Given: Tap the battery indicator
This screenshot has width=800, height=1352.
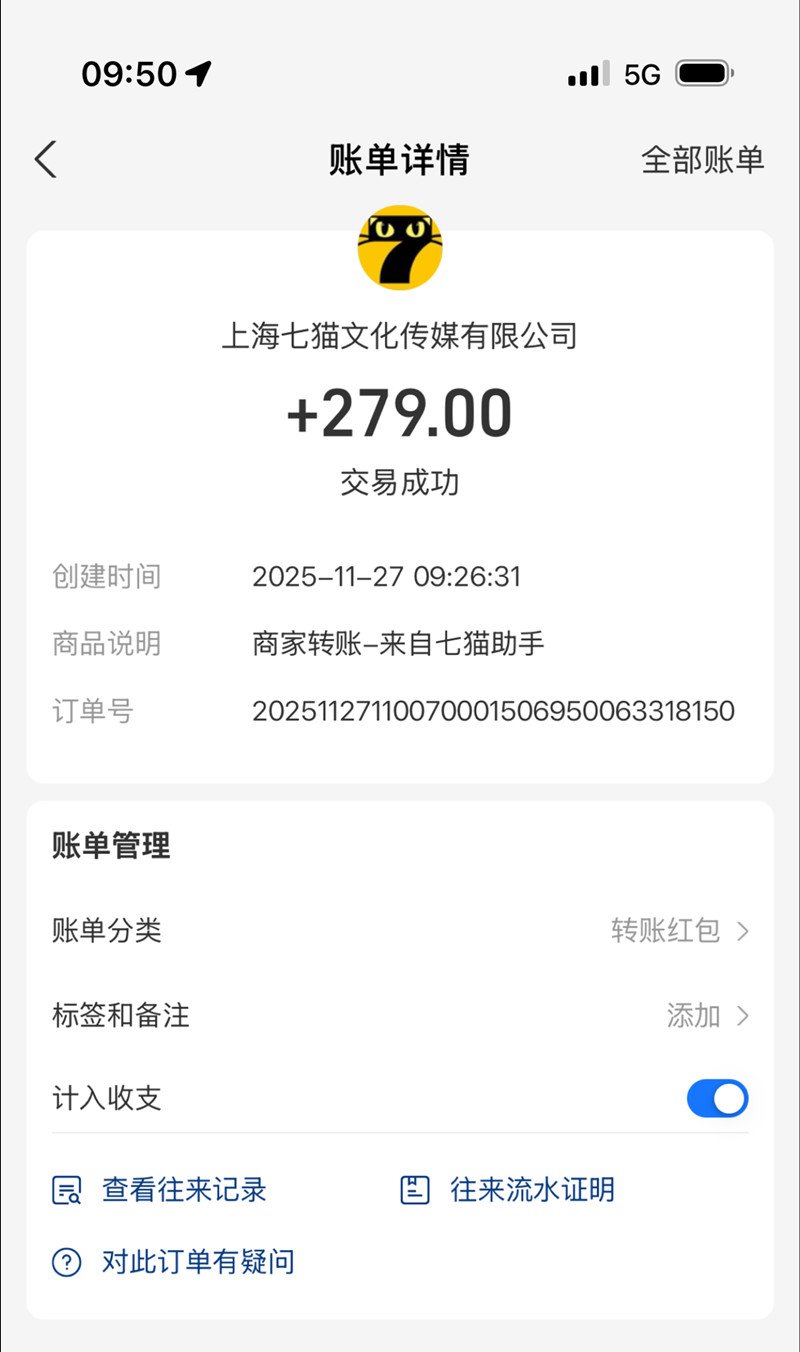Looking at the screenshot, I should tap(704, 72).
